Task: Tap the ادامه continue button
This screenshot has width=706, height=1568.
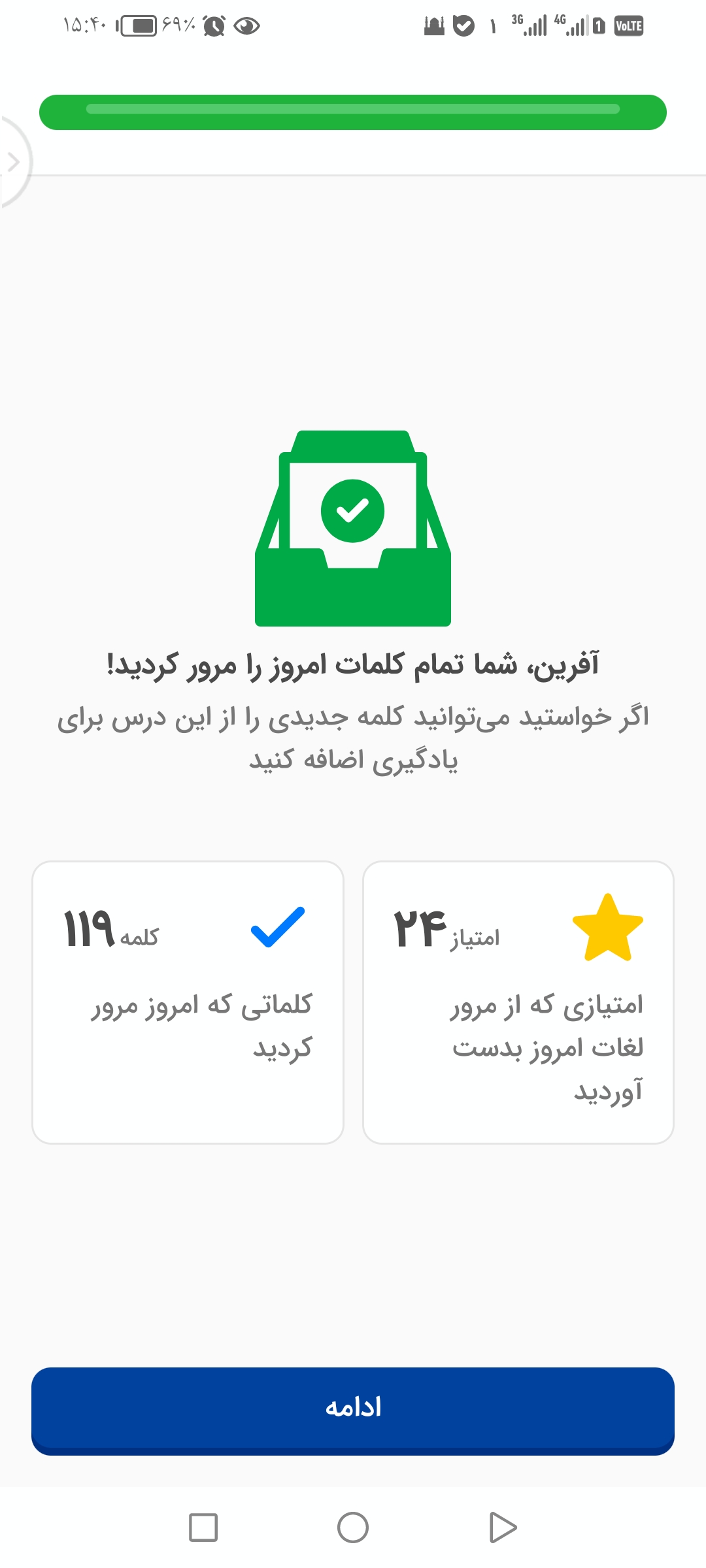Action: point(353,1411)
